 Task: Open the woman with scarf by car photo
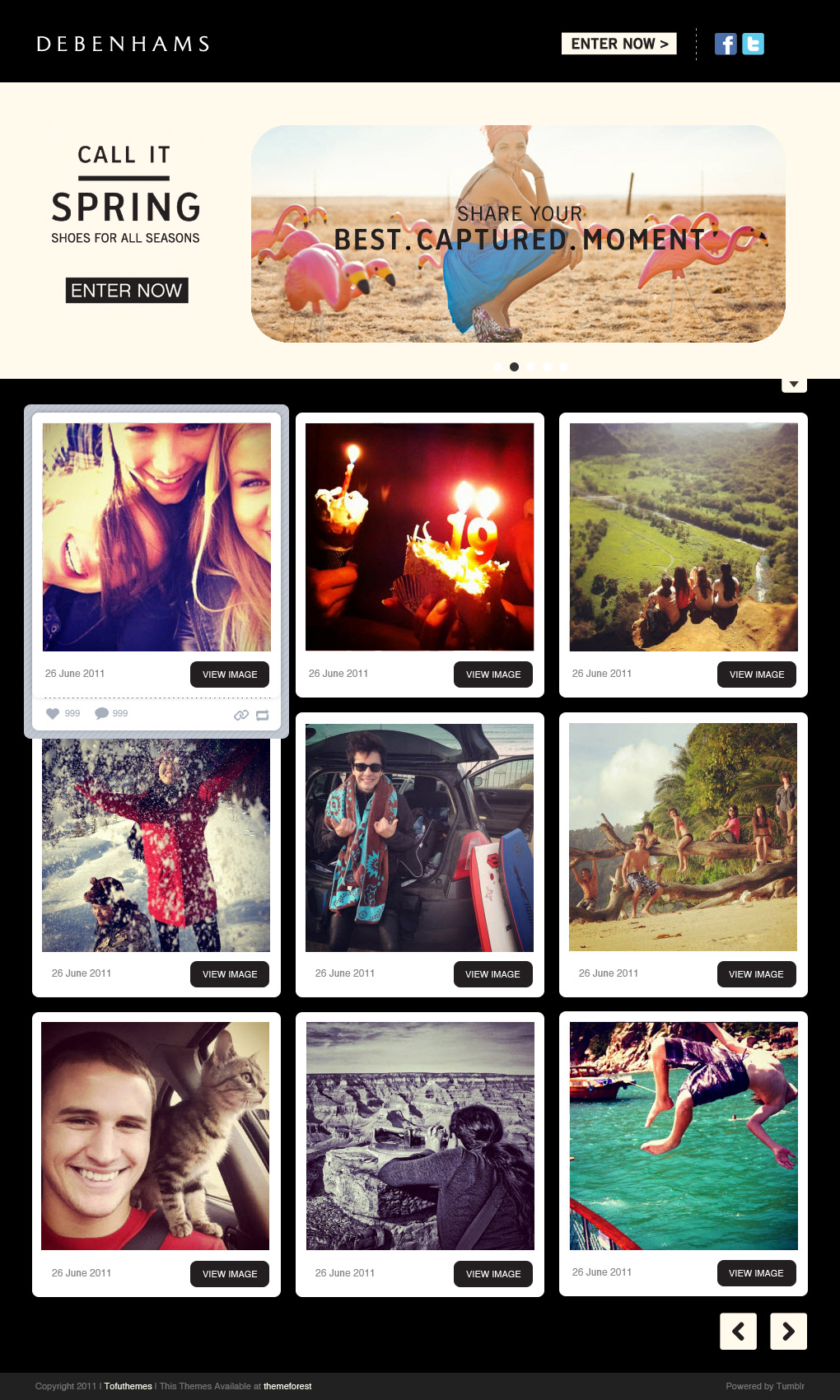[419, 838]
